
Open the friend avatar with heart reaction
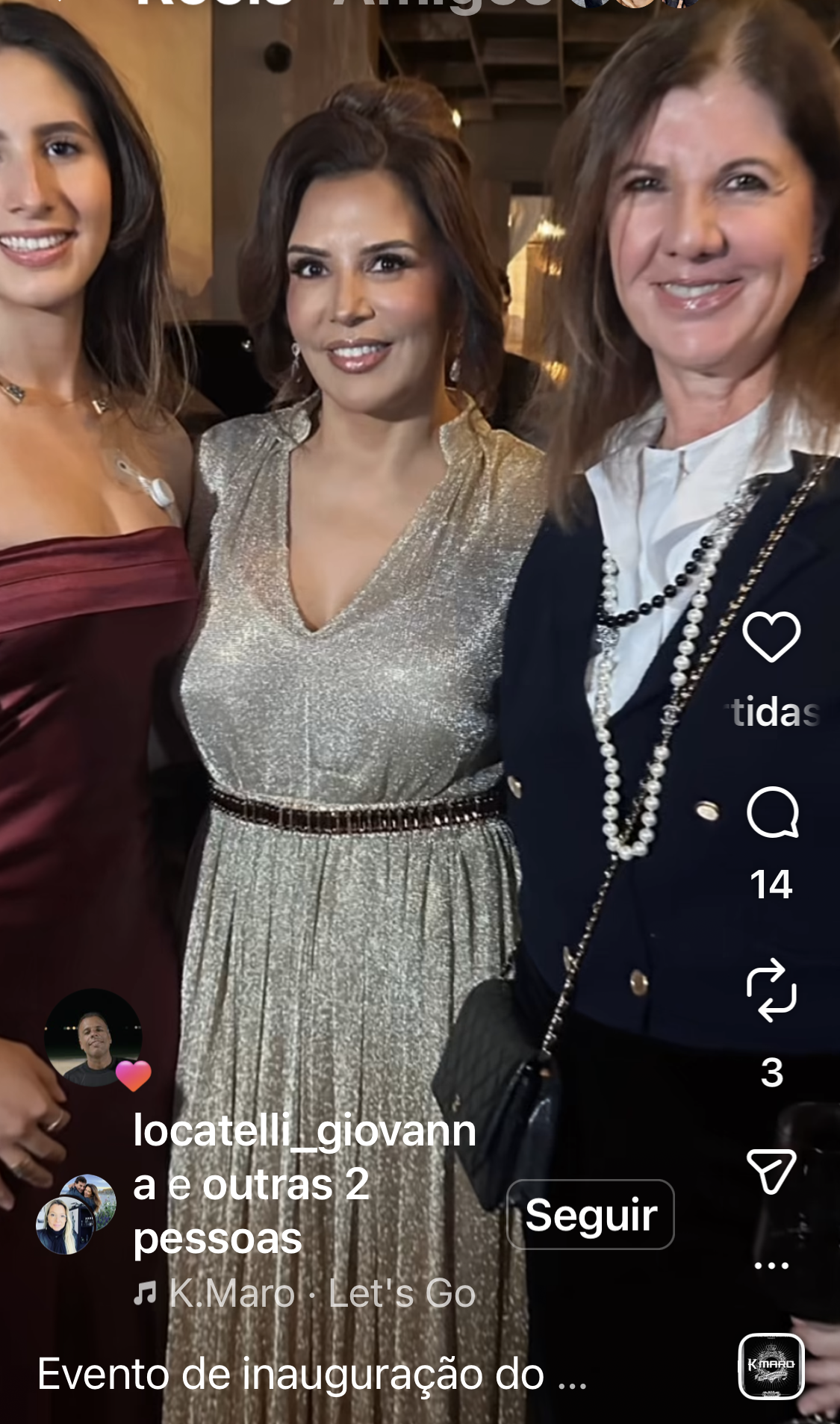(93, 1038)
